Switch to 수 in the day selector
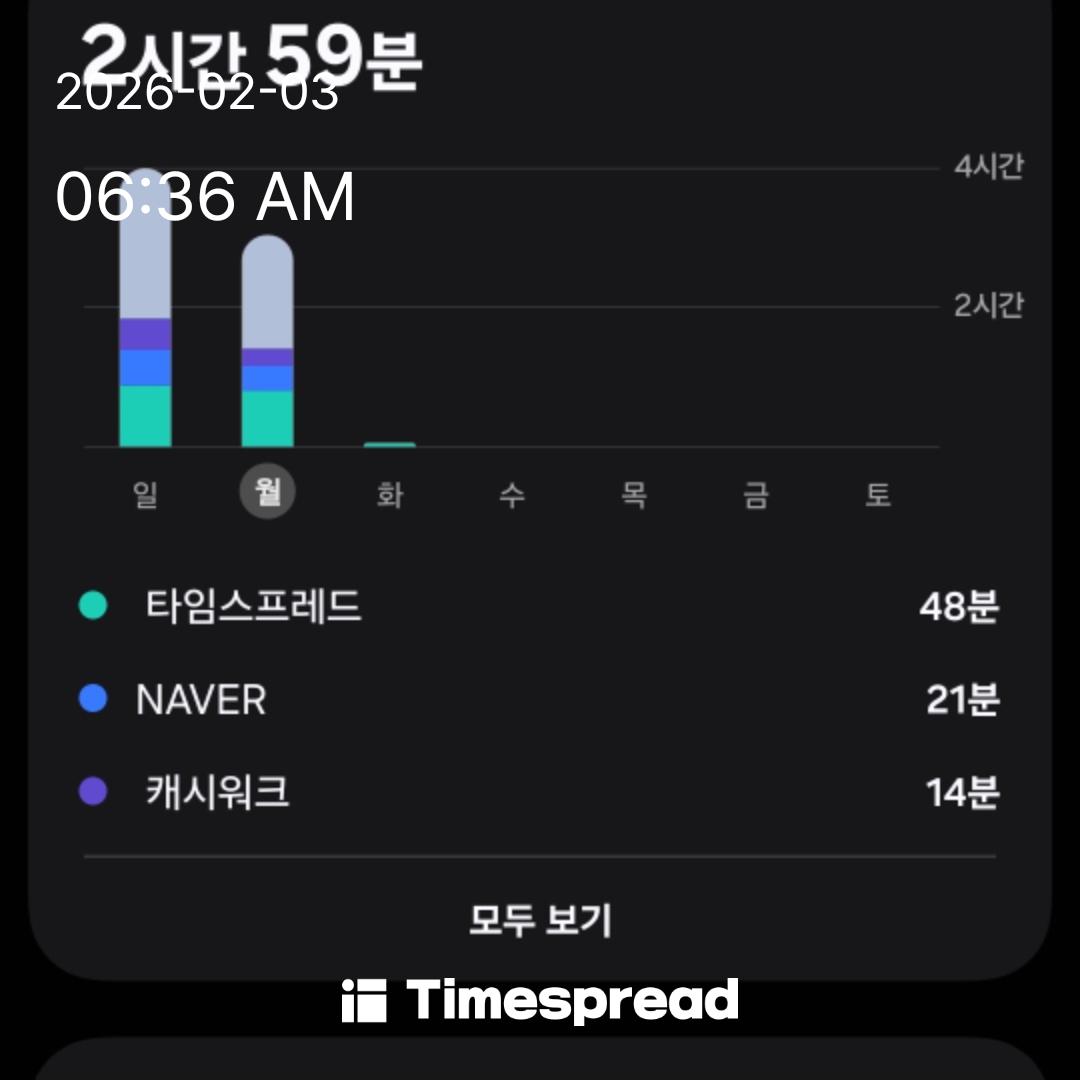Viewport: 1080px width, 1080px height. [512, 494]
